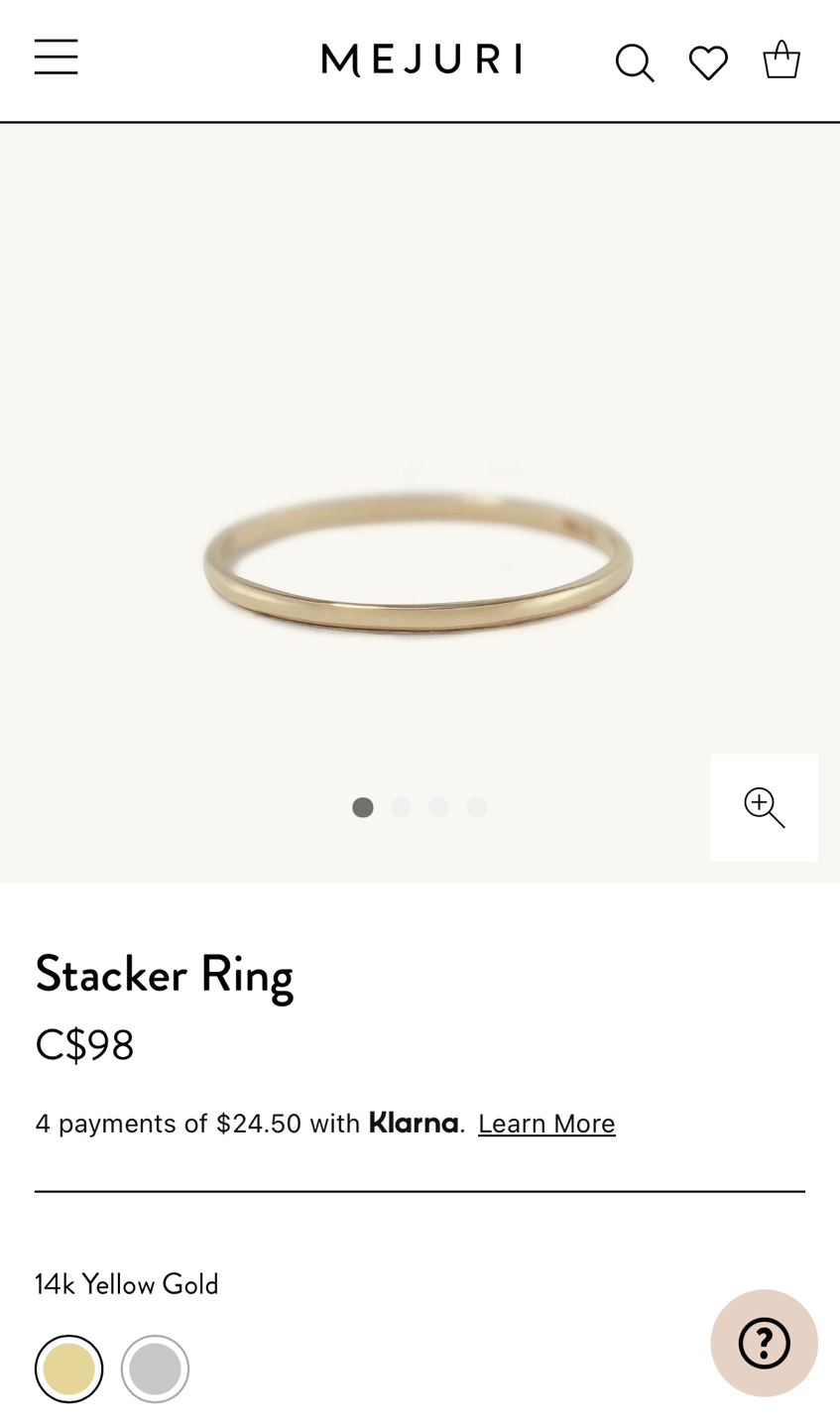The width and height of the screenshot is (840, 1428).
Task: Open the shopping bag
Action: tap(781, 59)
